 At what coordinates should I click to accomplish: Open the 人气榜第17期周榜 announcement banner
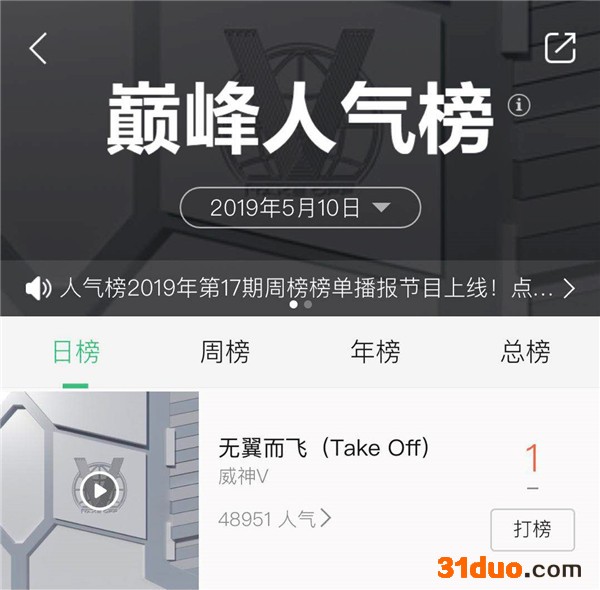click(x=300, y=288)
